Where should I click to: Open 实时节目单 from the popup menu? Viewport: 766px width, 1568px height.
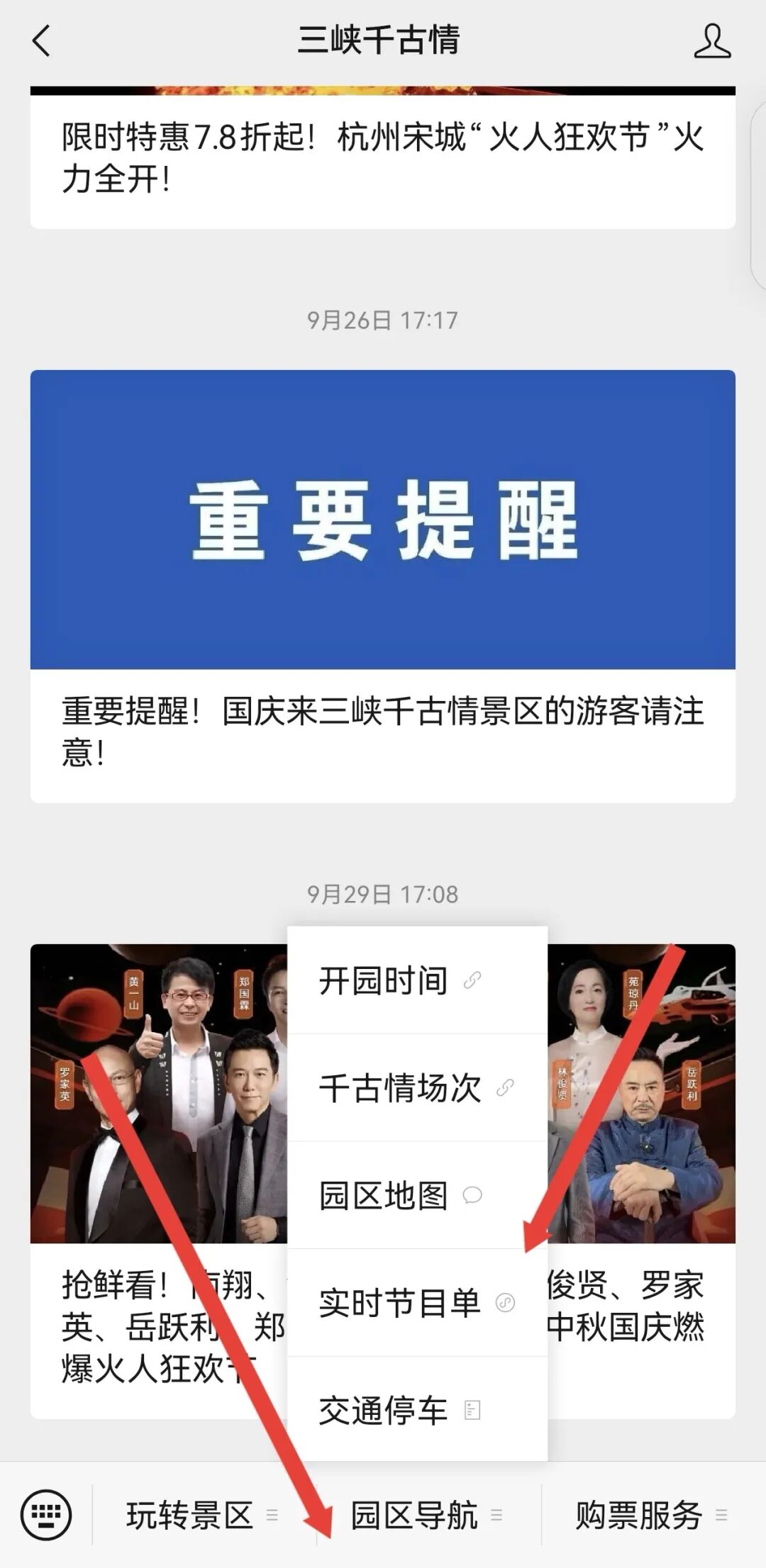pos(416,1303)
